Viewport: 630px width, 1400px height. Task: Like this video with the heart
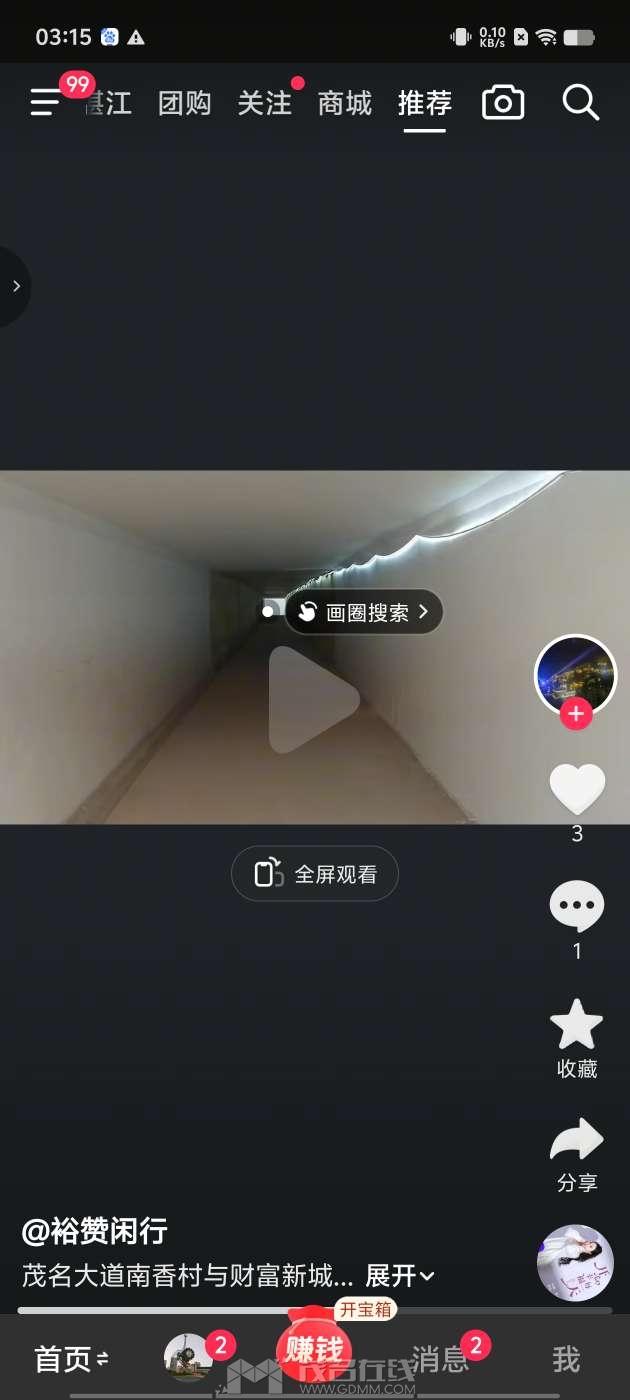tap(577, 789)
